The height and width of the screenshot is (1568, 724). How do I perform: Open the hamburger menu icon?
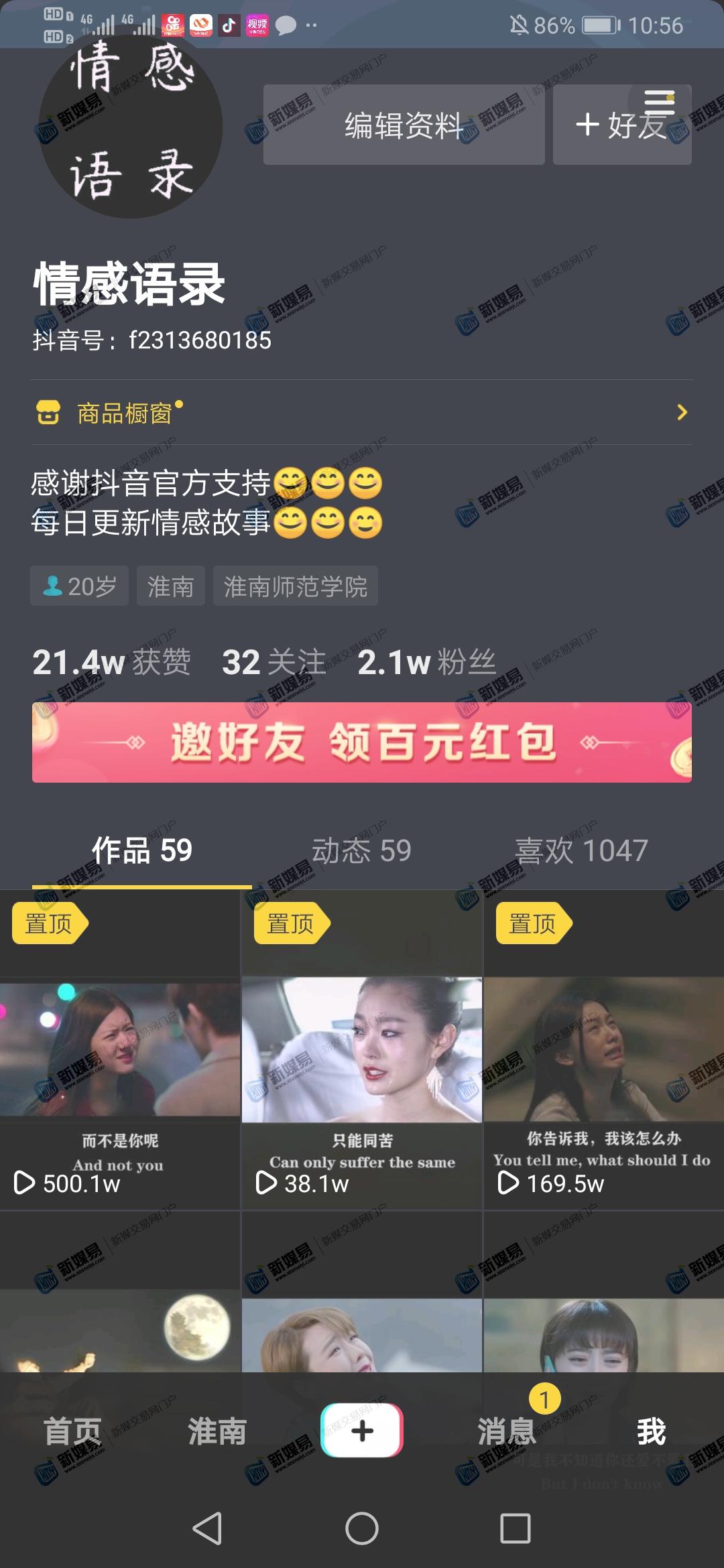coord(659,103)
